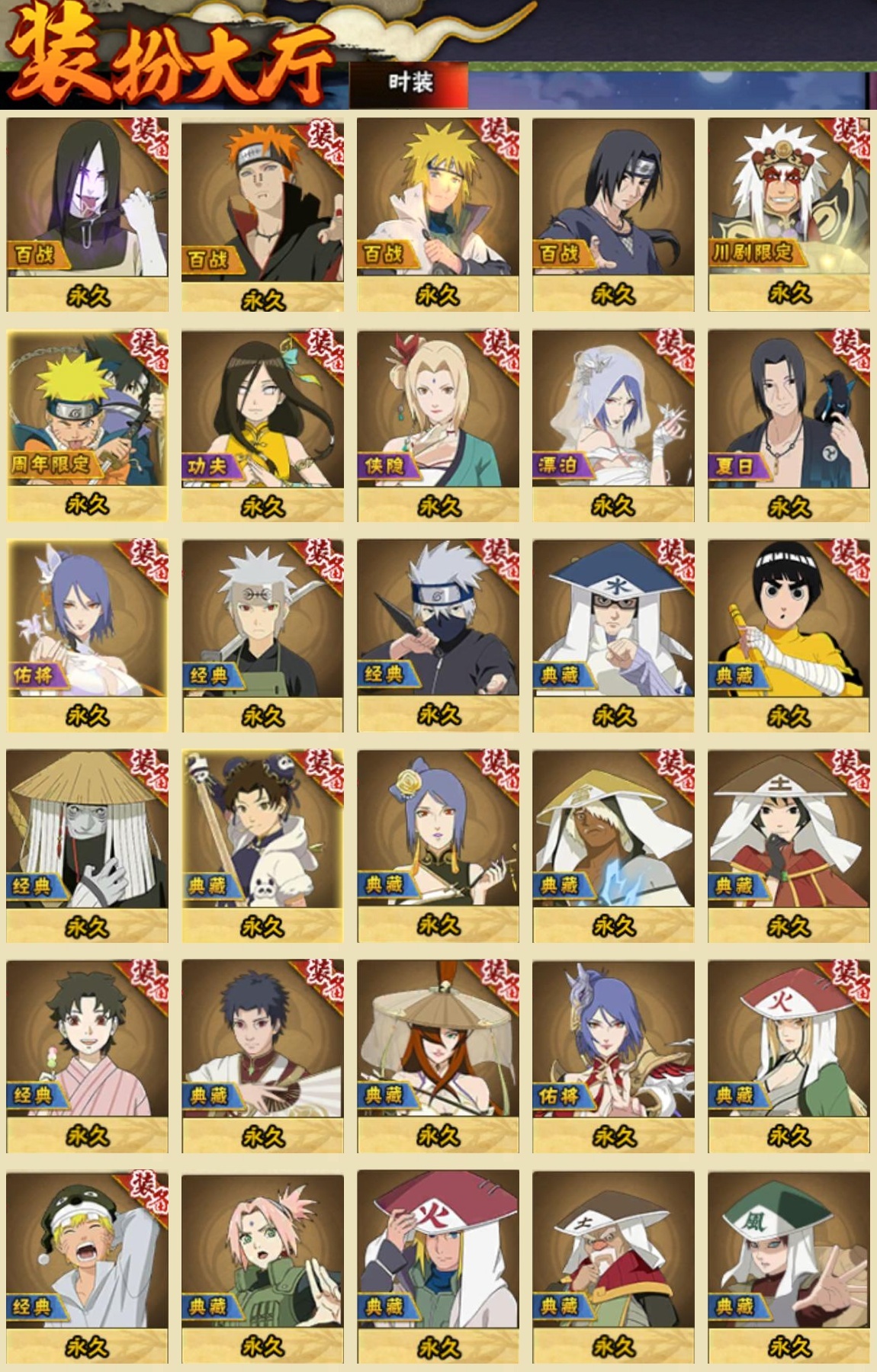Screen dimensions: 877x1372
Task: Select the 周年限定 Naruto costume
Action: pyautogui.click(x=87, y=412)
